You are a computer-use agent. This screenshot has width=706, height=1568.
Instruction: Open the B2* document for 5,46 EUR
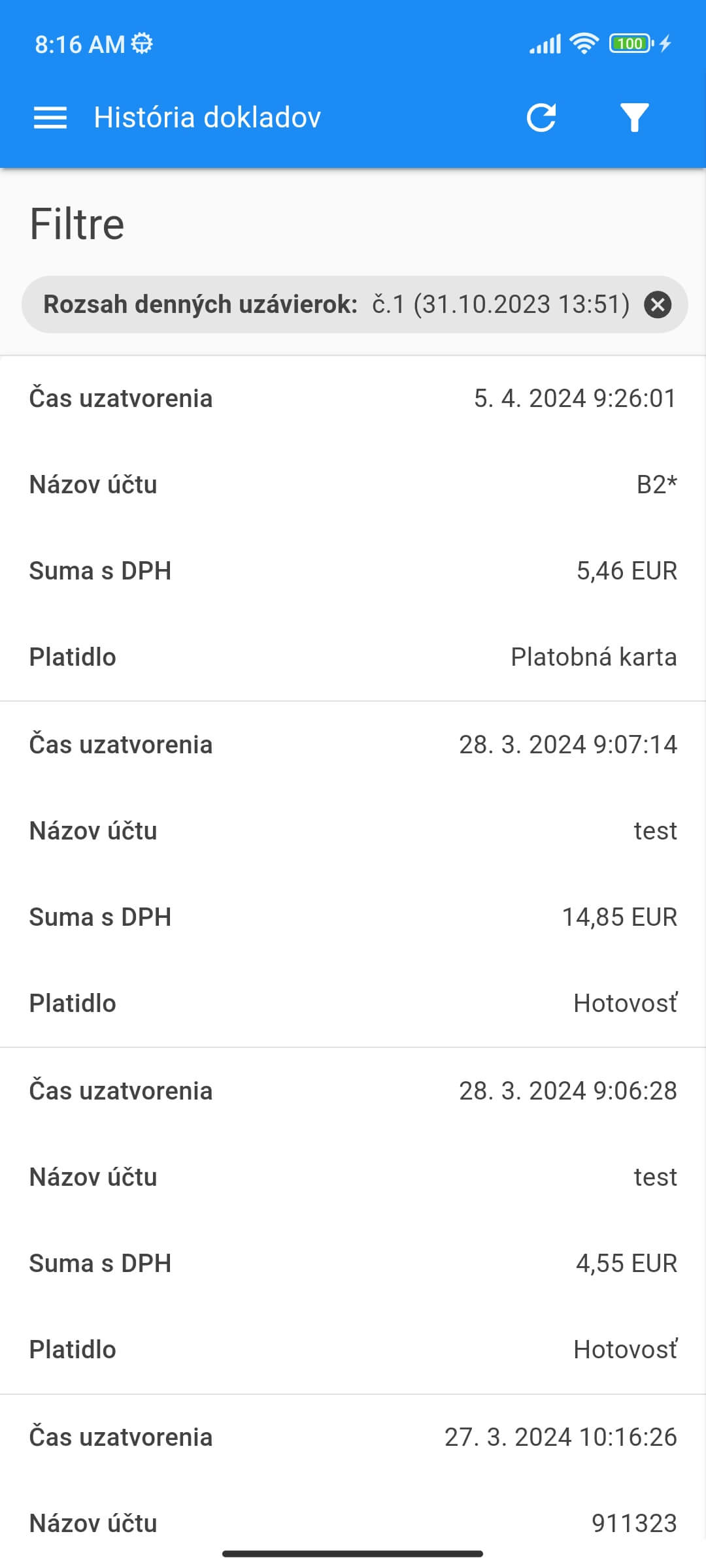[353, 528]
